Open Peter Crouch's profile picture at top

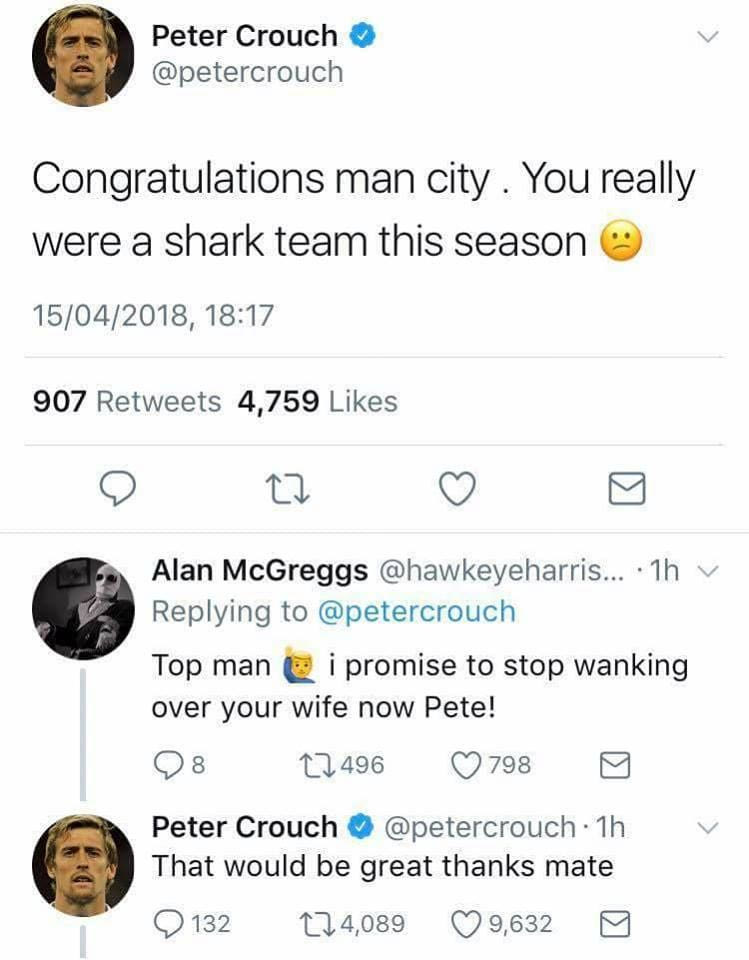(76, 61)
